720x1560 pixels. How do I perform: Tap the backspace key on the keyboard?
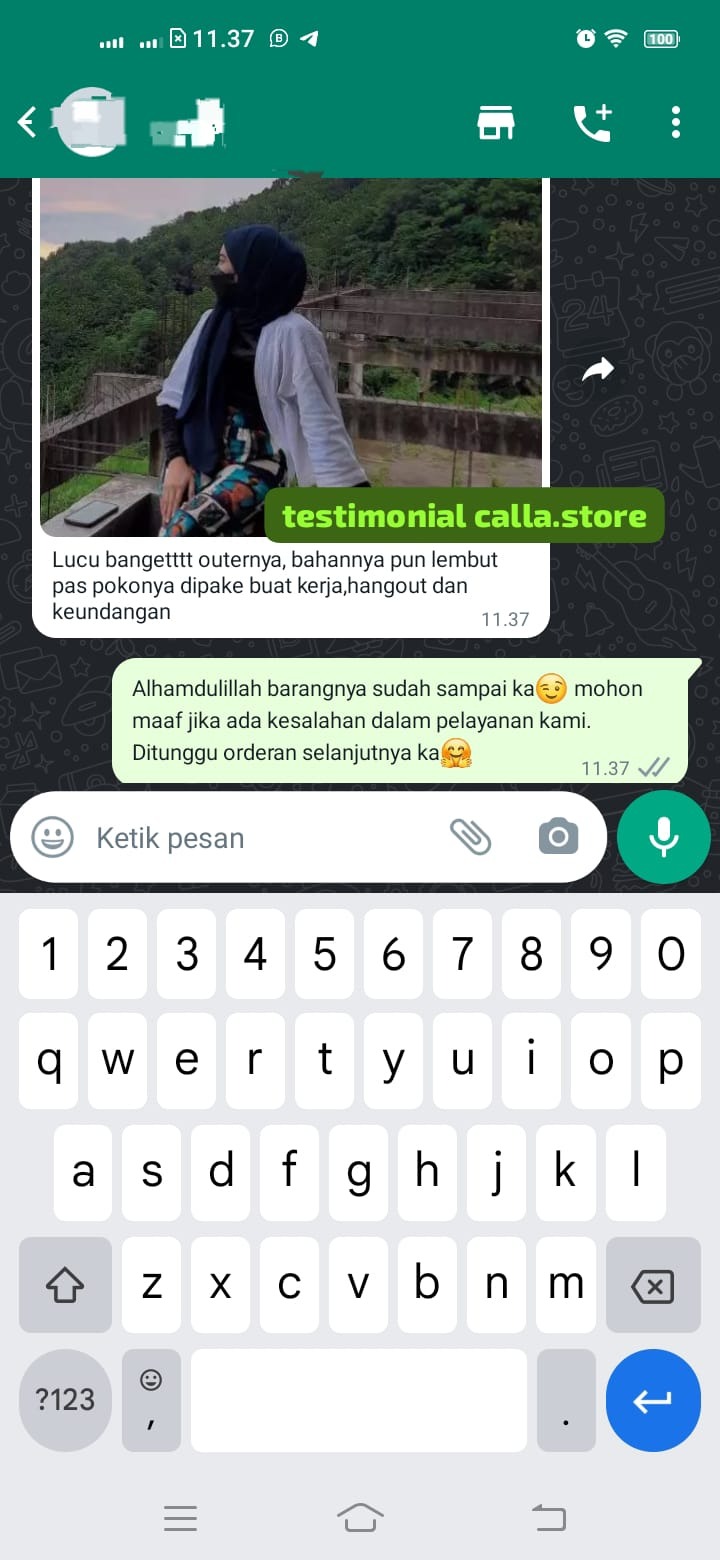point(653,1285)
